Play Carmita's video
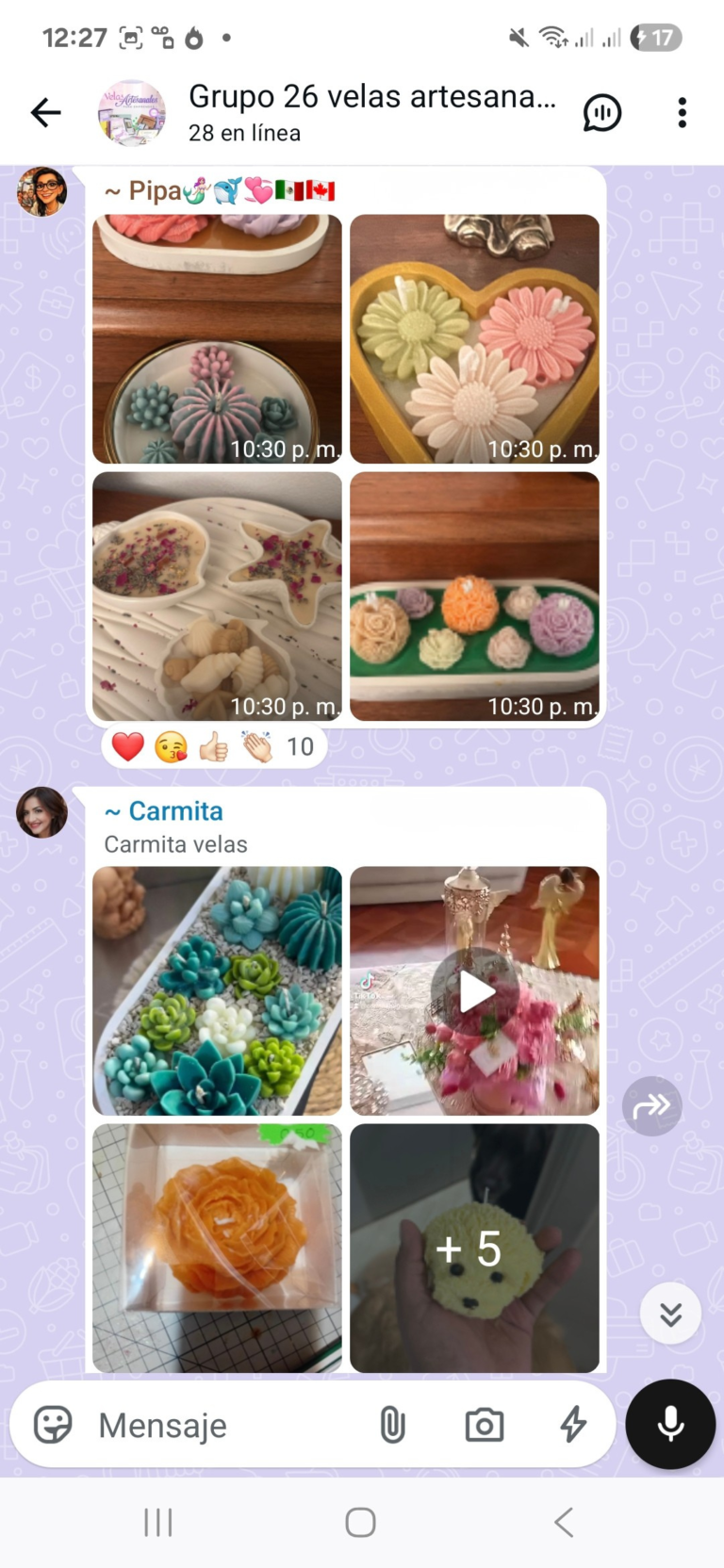The height and width of the screenshot is (1568, 724). click(475, 991)
